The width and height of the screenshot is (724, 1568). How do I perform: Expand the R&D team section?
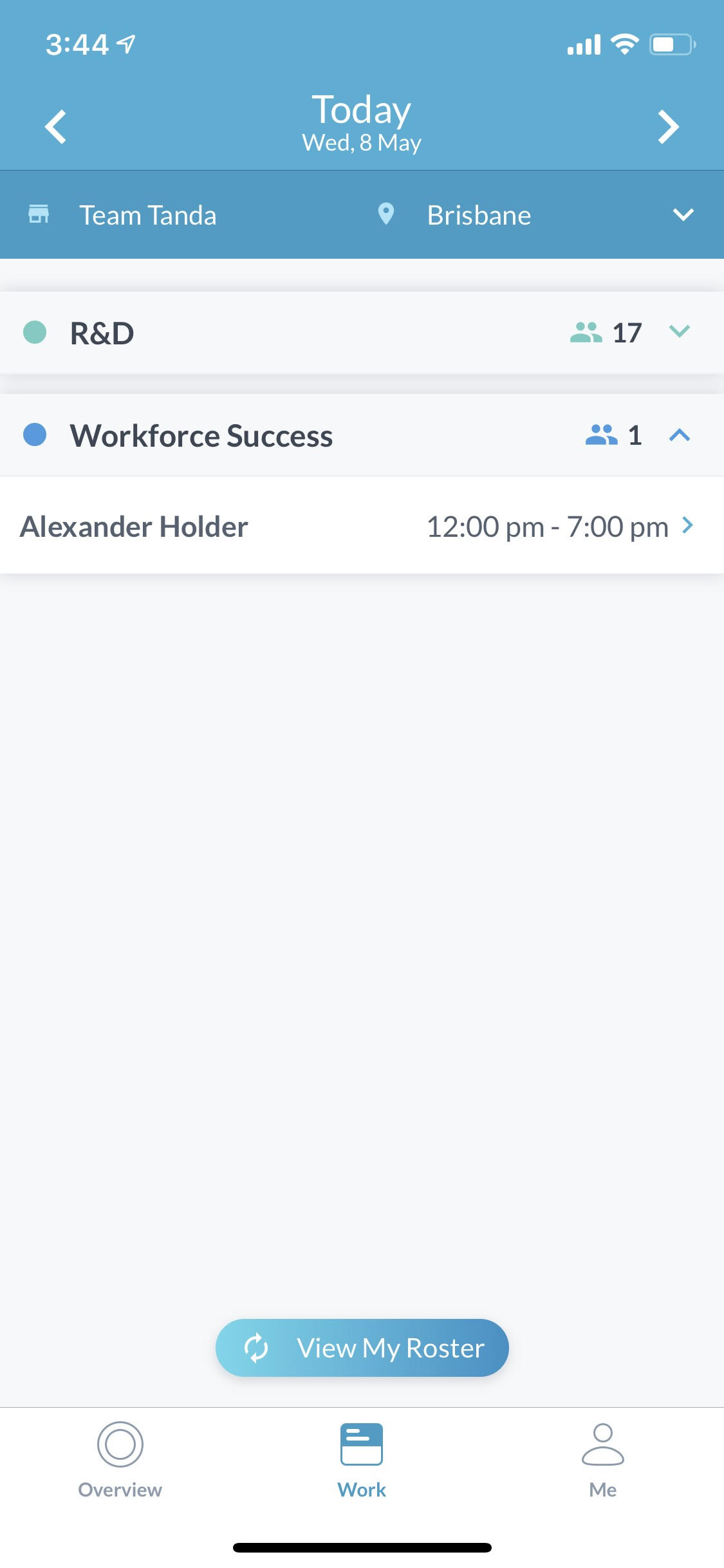678,332
